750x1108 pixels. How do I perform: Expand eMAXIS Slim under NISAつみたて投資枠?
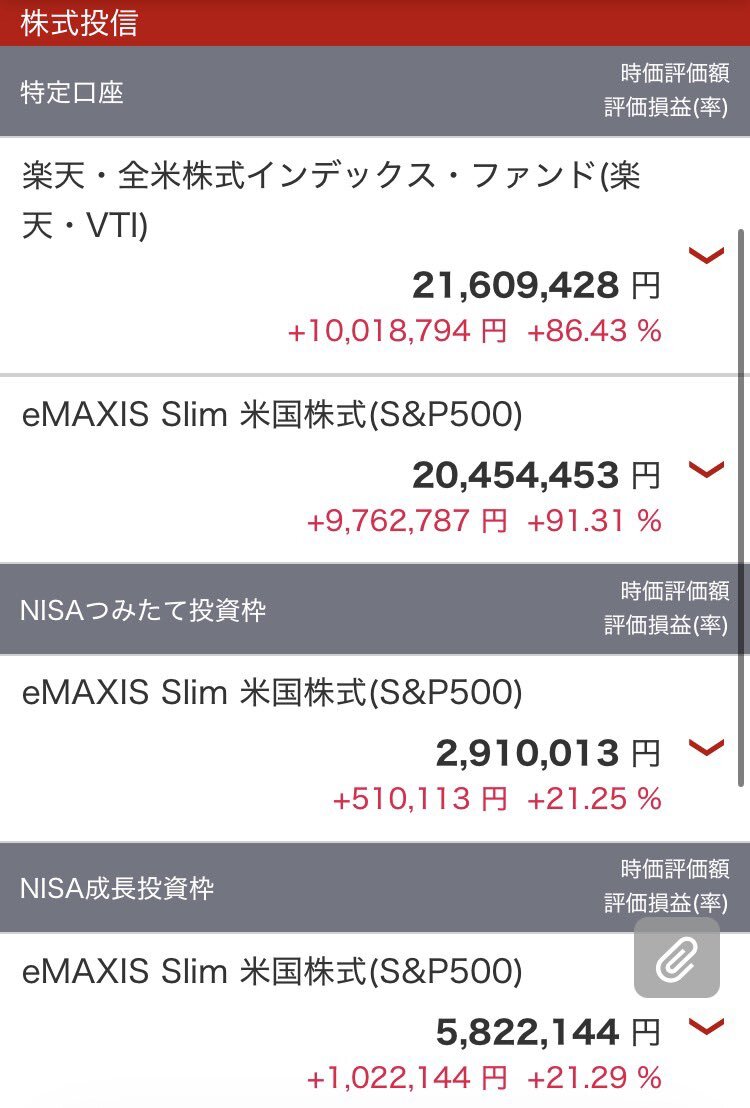point(707,747)
